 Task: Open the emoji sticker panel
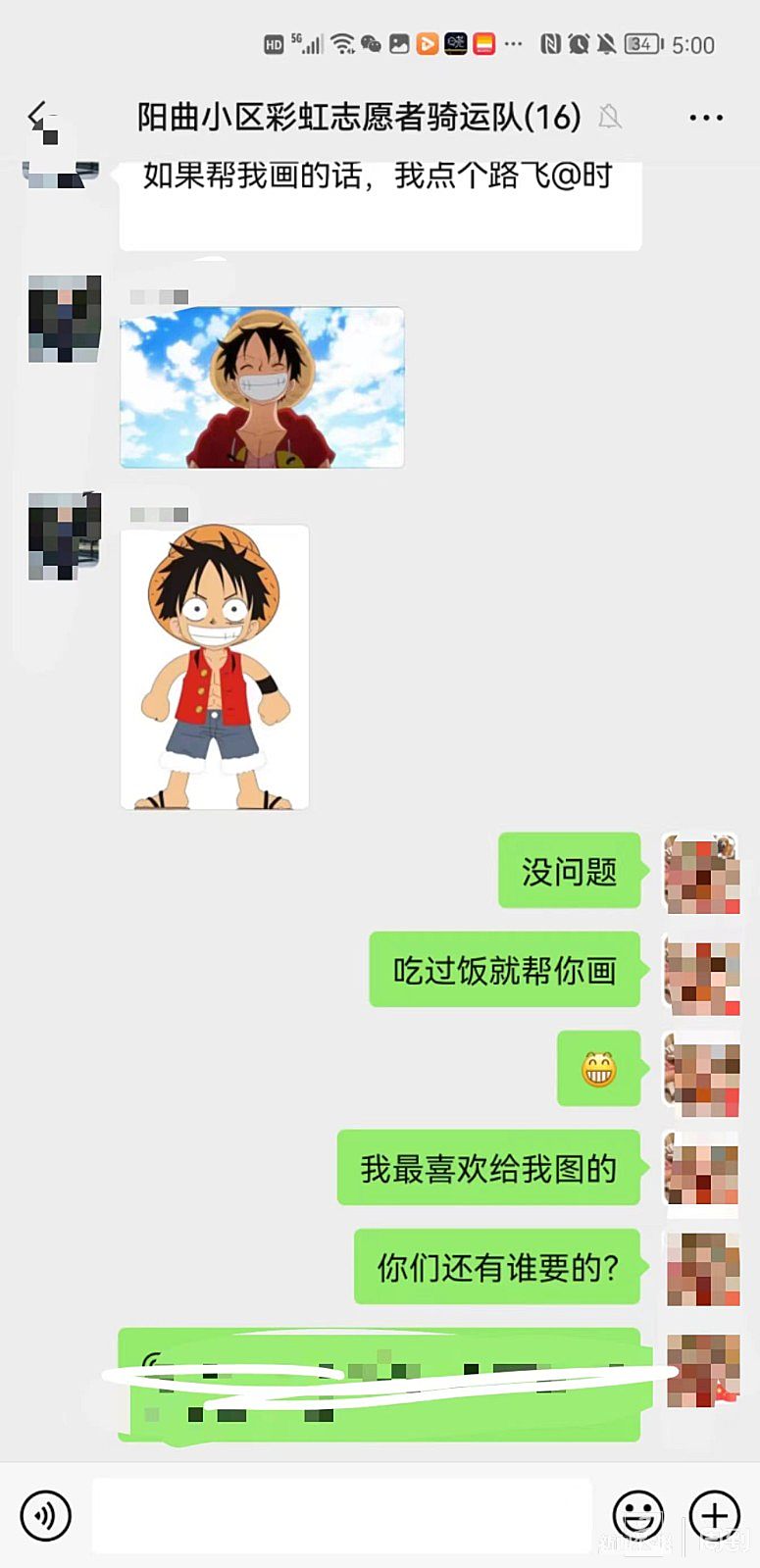pos(637,1515)
